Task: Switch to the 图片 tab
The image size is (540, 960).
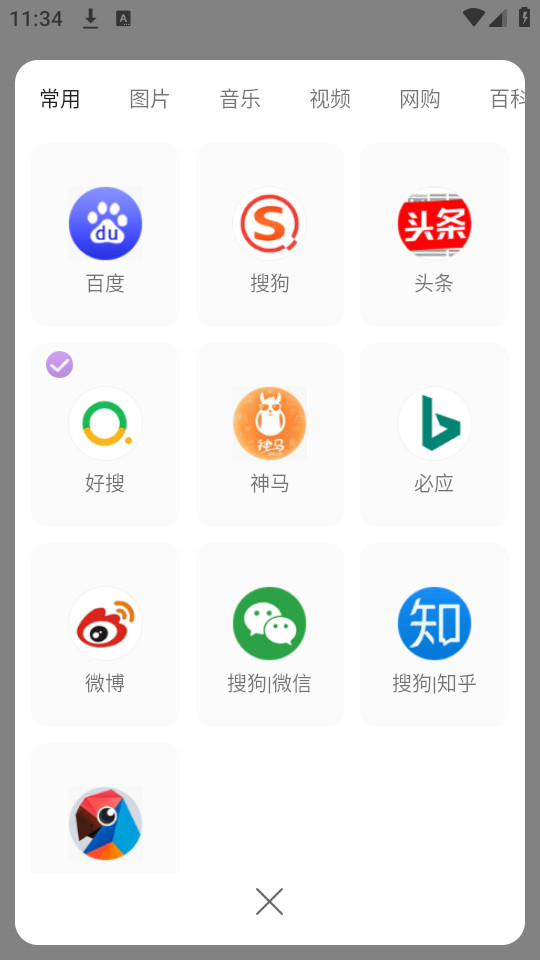Action: click(149, 99)
